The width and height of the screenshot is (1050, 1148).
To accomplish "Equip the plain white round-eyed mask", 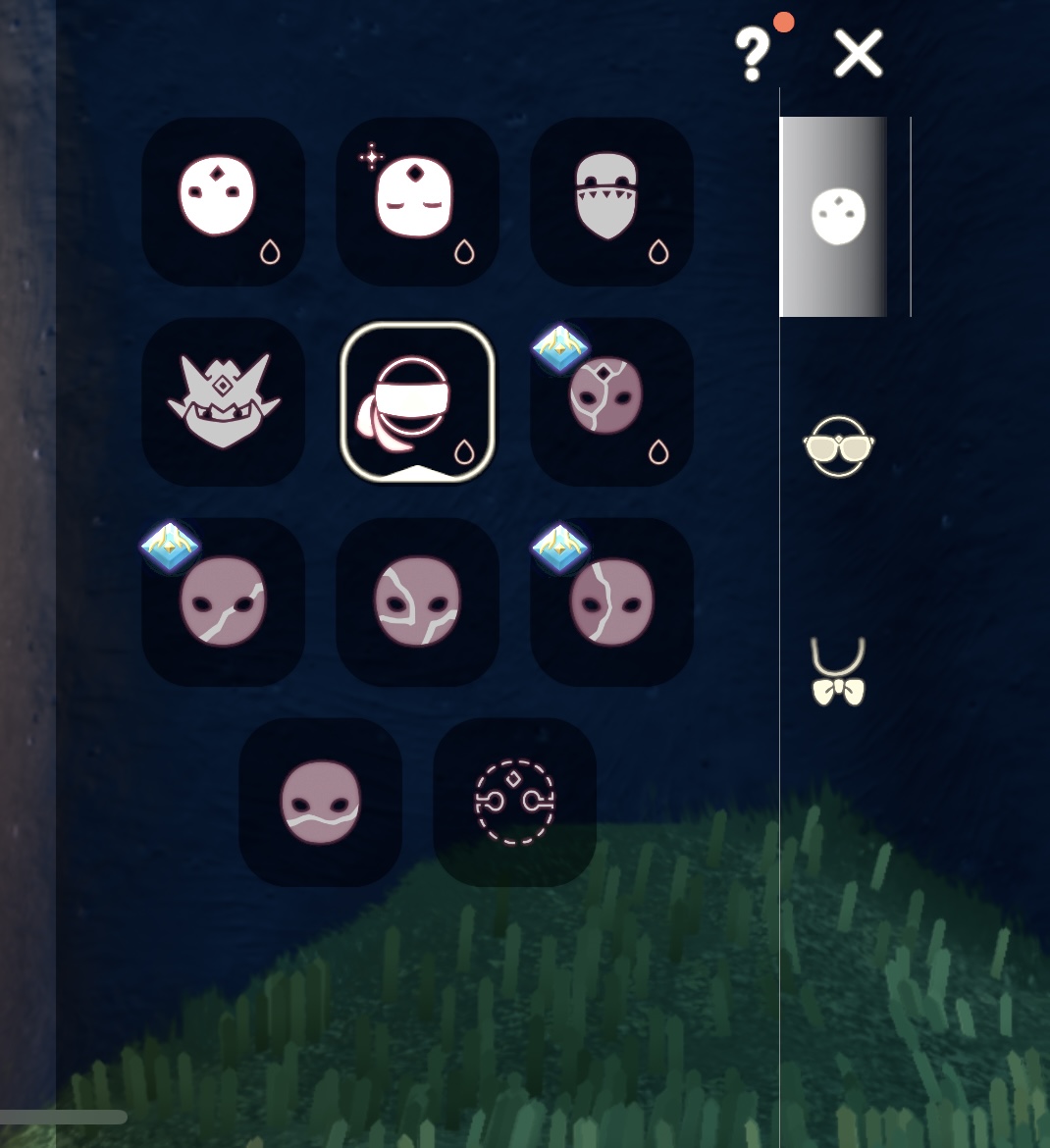I will click(223, 201).
